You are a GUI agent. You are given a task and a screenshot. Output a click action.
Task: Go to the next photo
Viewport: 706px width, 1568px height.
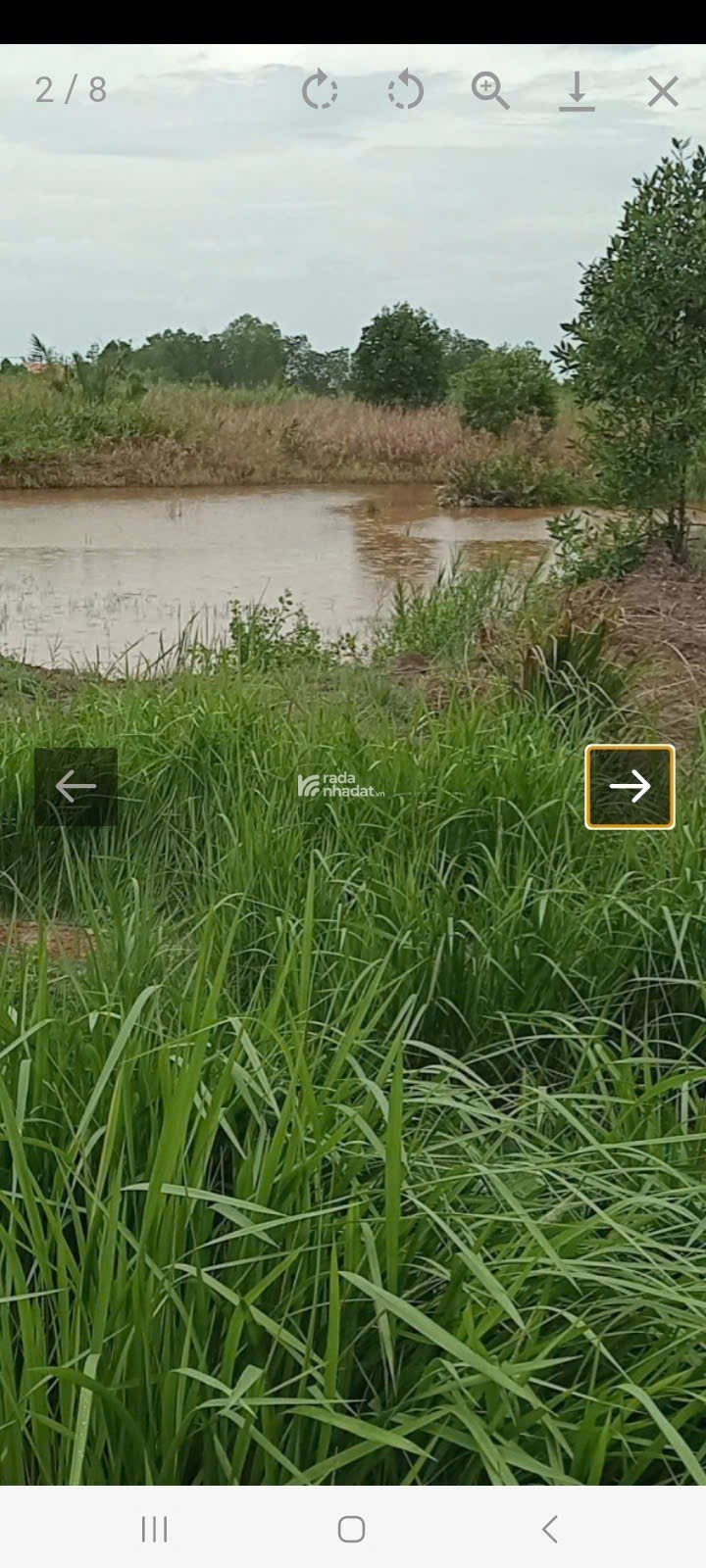coord(630,786)
